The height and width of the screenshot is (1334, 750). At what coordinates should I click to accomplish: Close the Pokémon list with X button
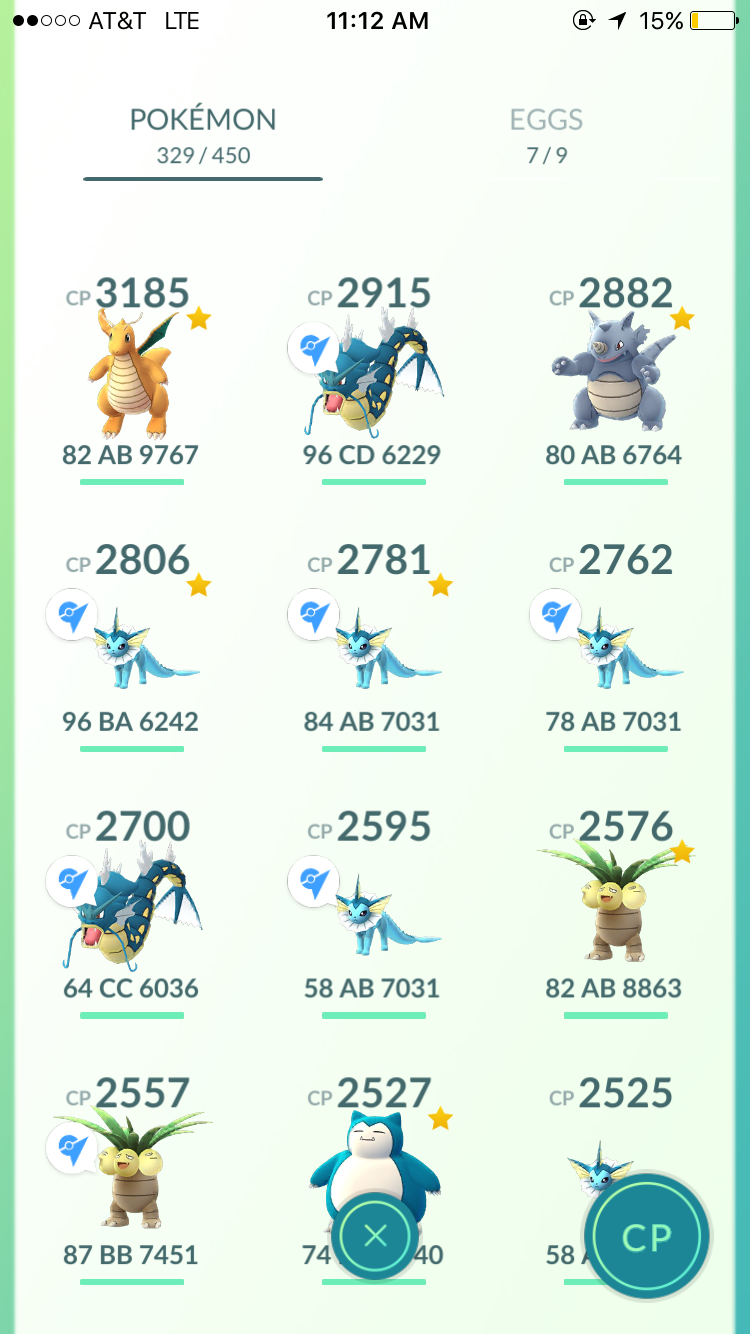coord(375,1236)
